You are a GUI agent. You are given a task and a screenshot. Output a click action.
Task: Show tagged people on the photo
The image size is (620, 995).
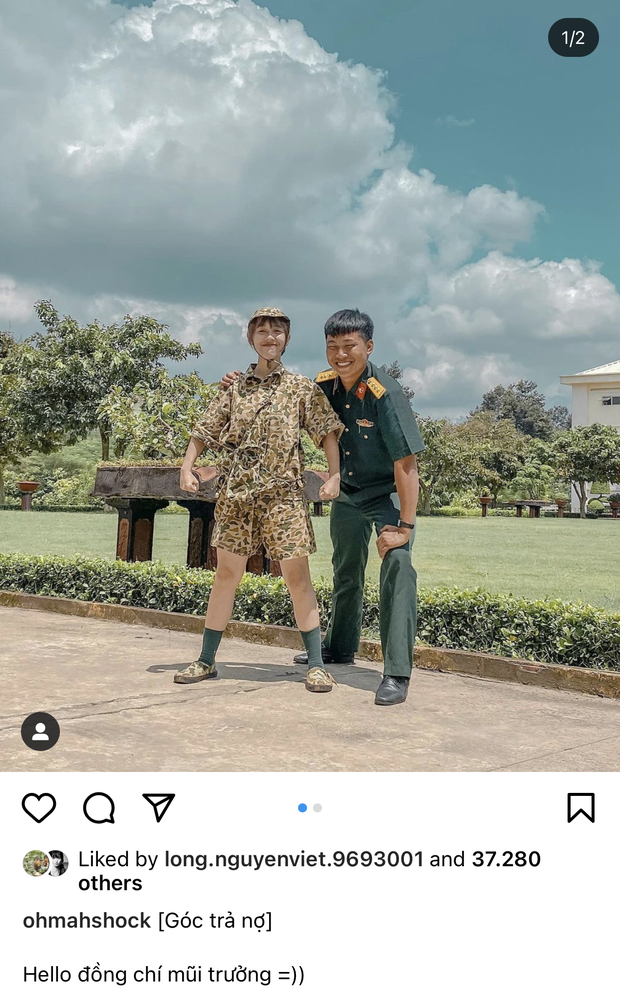tap(40, 731)
